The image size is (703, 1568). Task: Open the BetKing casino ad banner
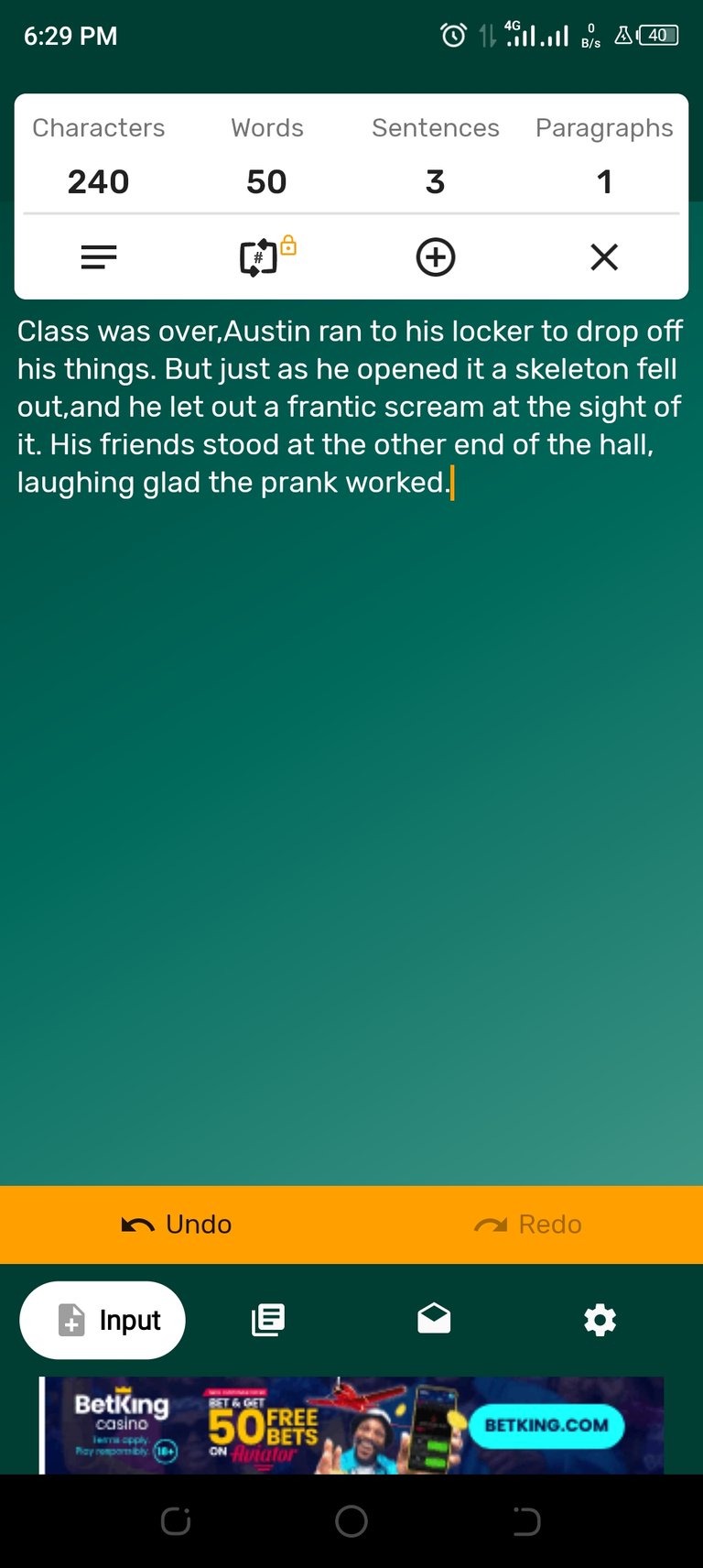point(351,1425)
